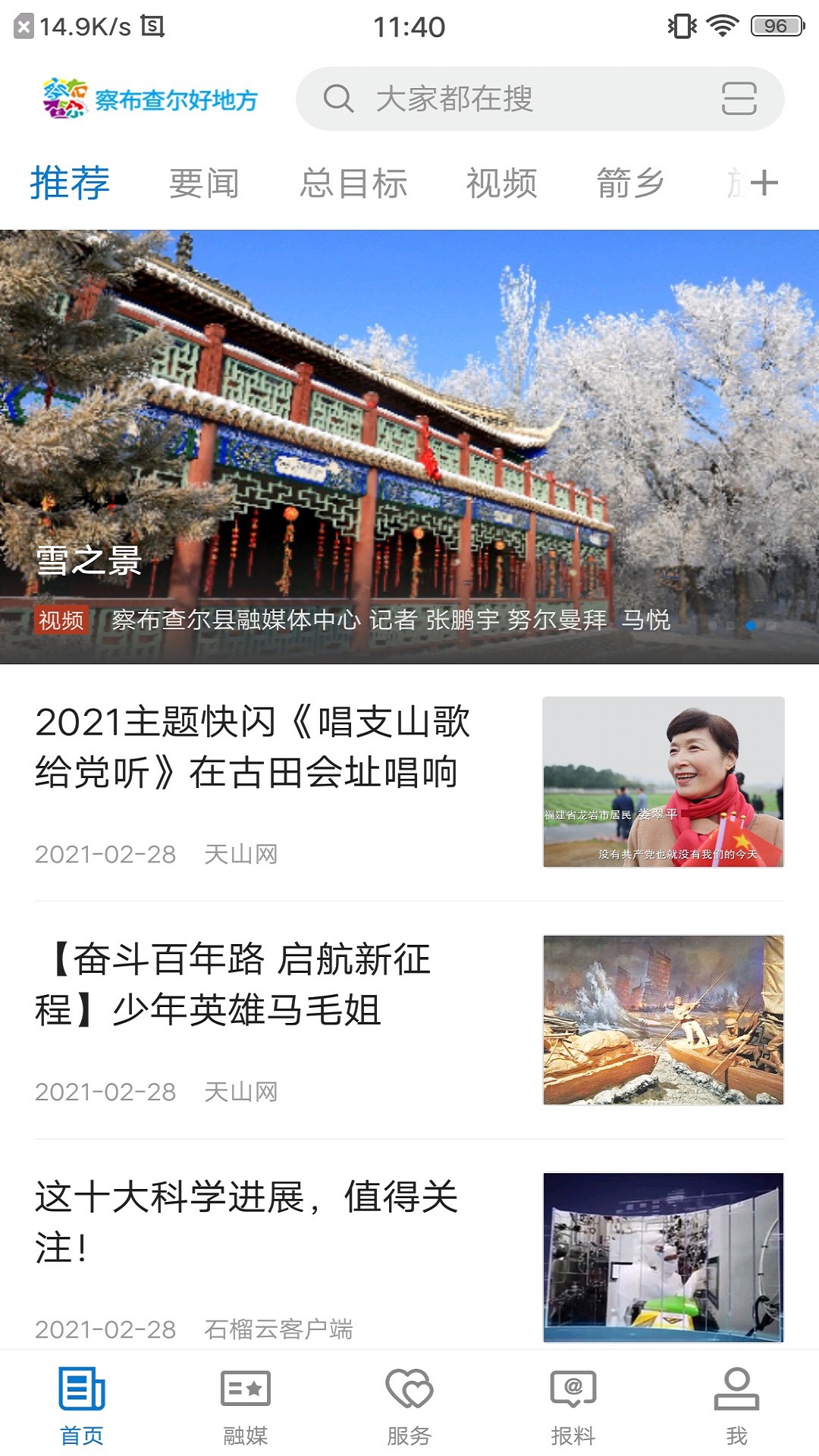The width and height of the screenshot is (819, 1456).
Task: Open the 视频 channel tab
Action: pyautogui.click(x=502, y=182)
